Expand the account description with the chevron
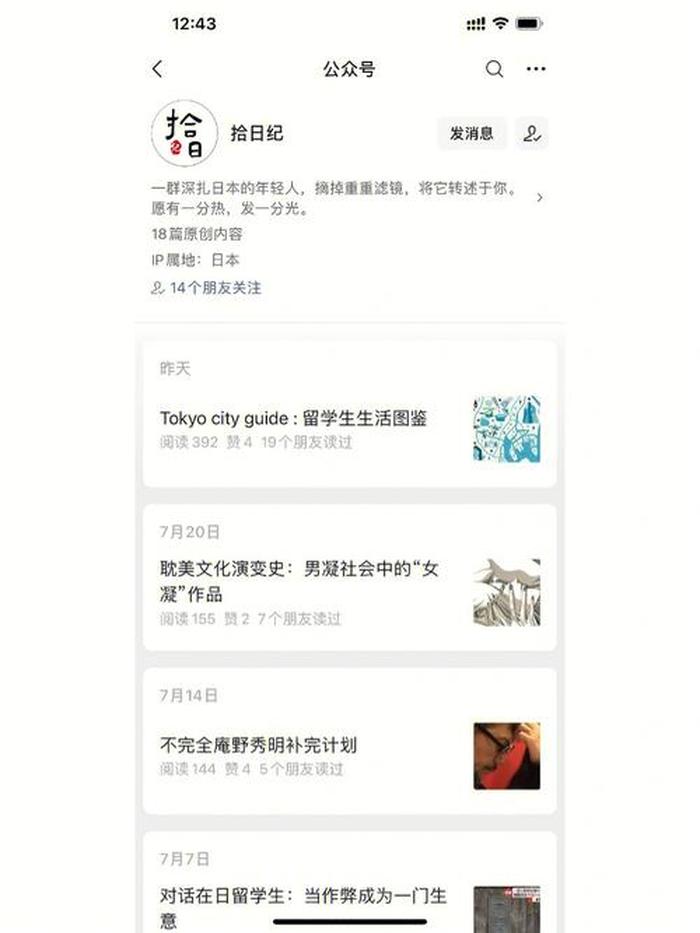 pyautogui.click(x=540, y=198)
